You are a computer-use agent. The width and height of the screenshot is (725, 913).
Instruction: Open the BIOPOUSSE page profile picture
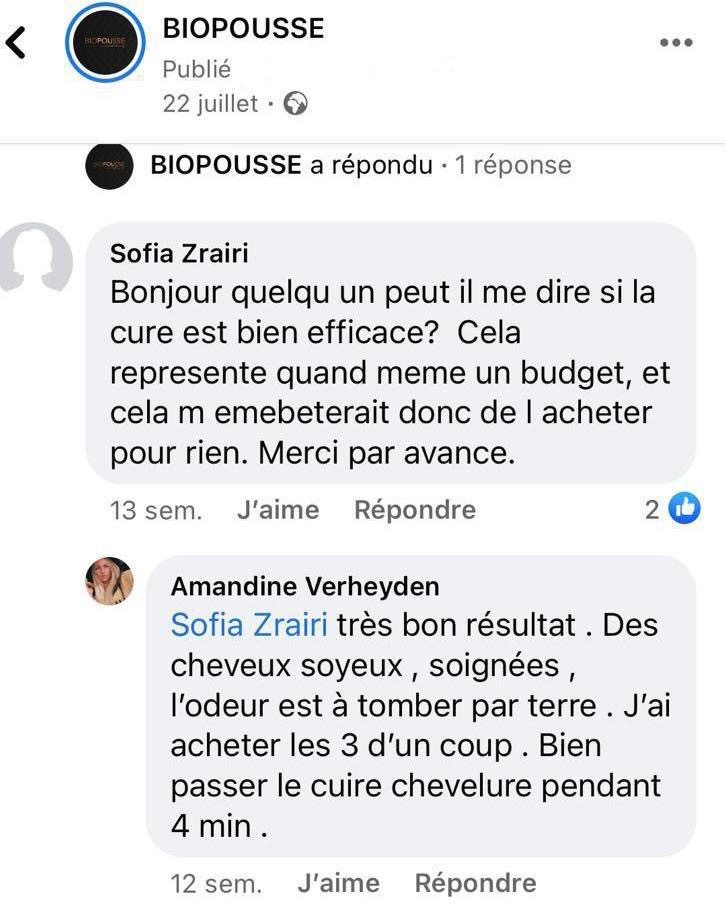click(x=104, y=44)
